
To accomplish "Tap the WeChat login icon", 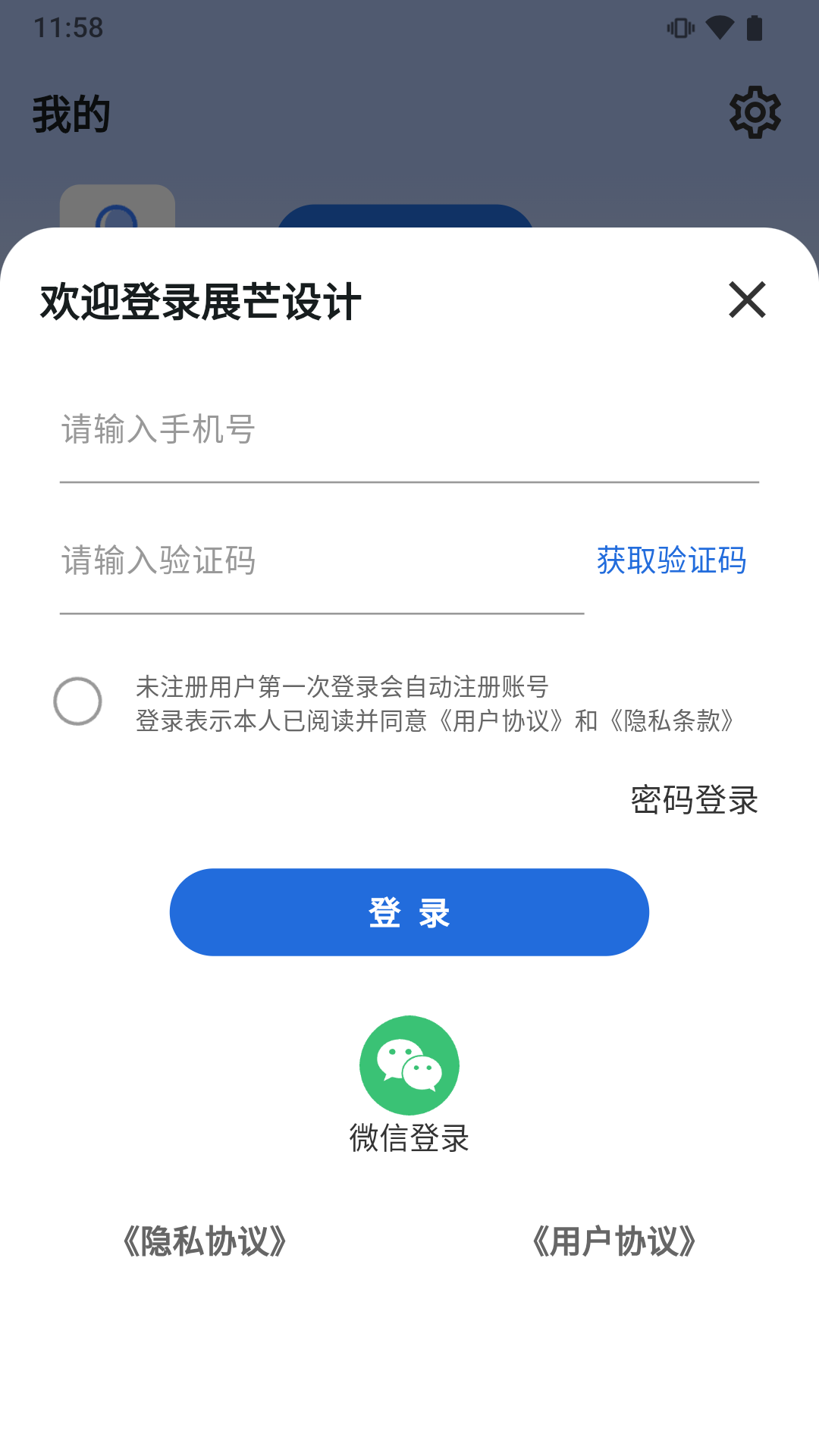I will (x=409, y=1064).
